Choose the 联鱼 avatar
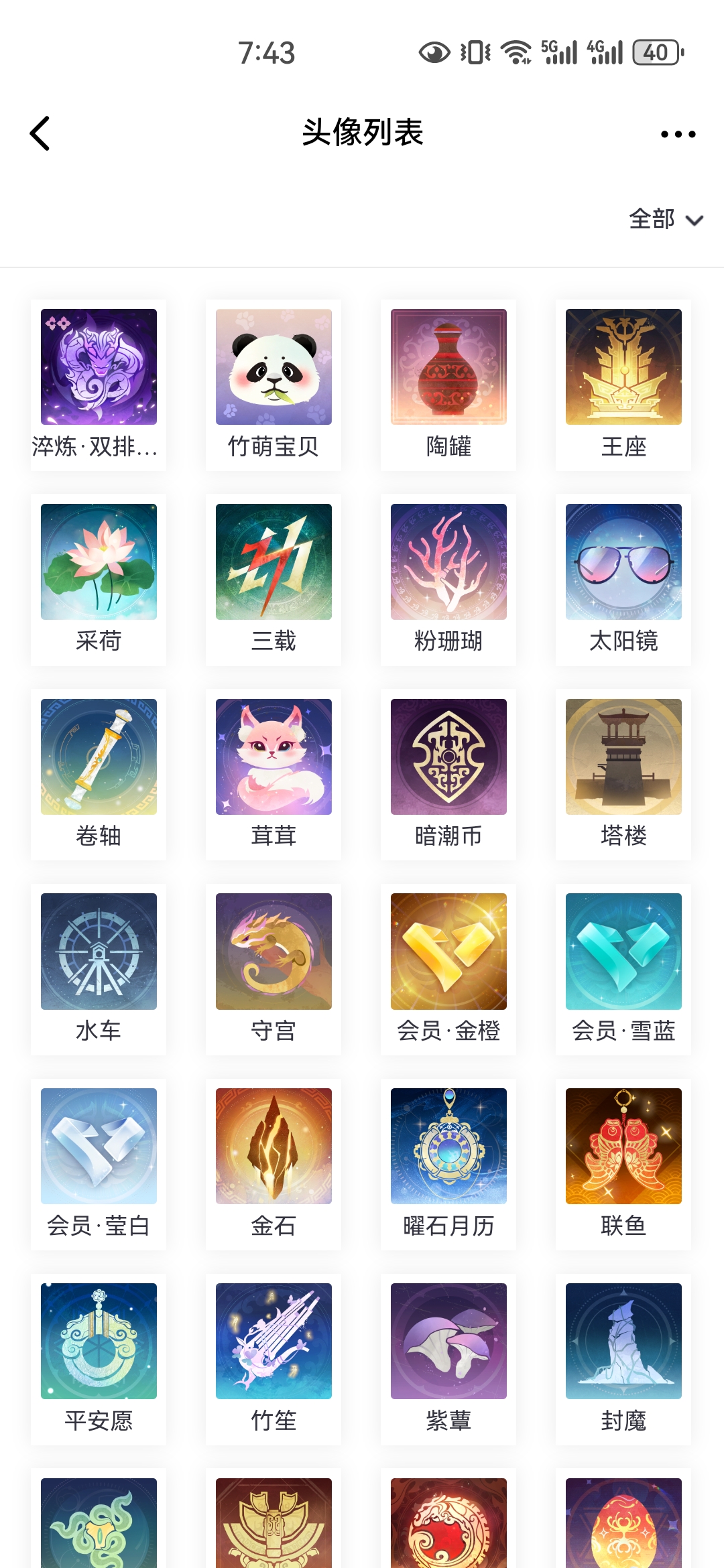 tap(623, 1147)
